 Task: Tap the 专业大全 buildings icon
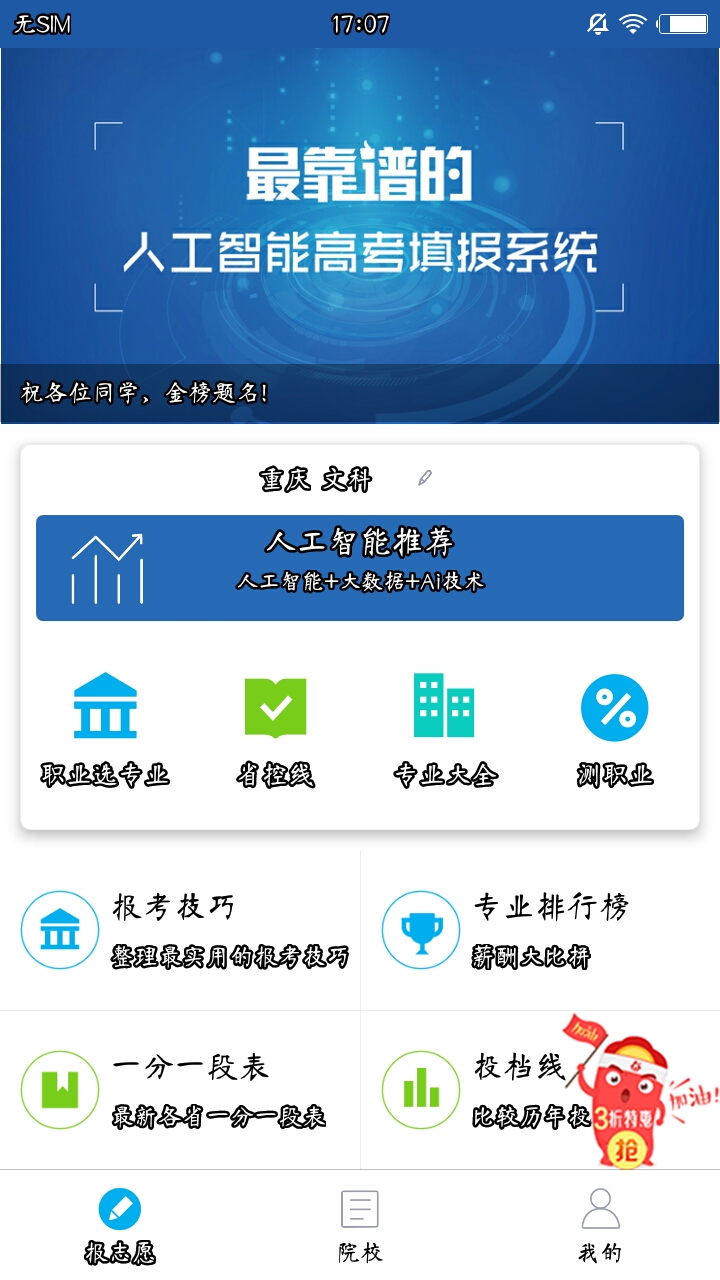click(444, 705)
